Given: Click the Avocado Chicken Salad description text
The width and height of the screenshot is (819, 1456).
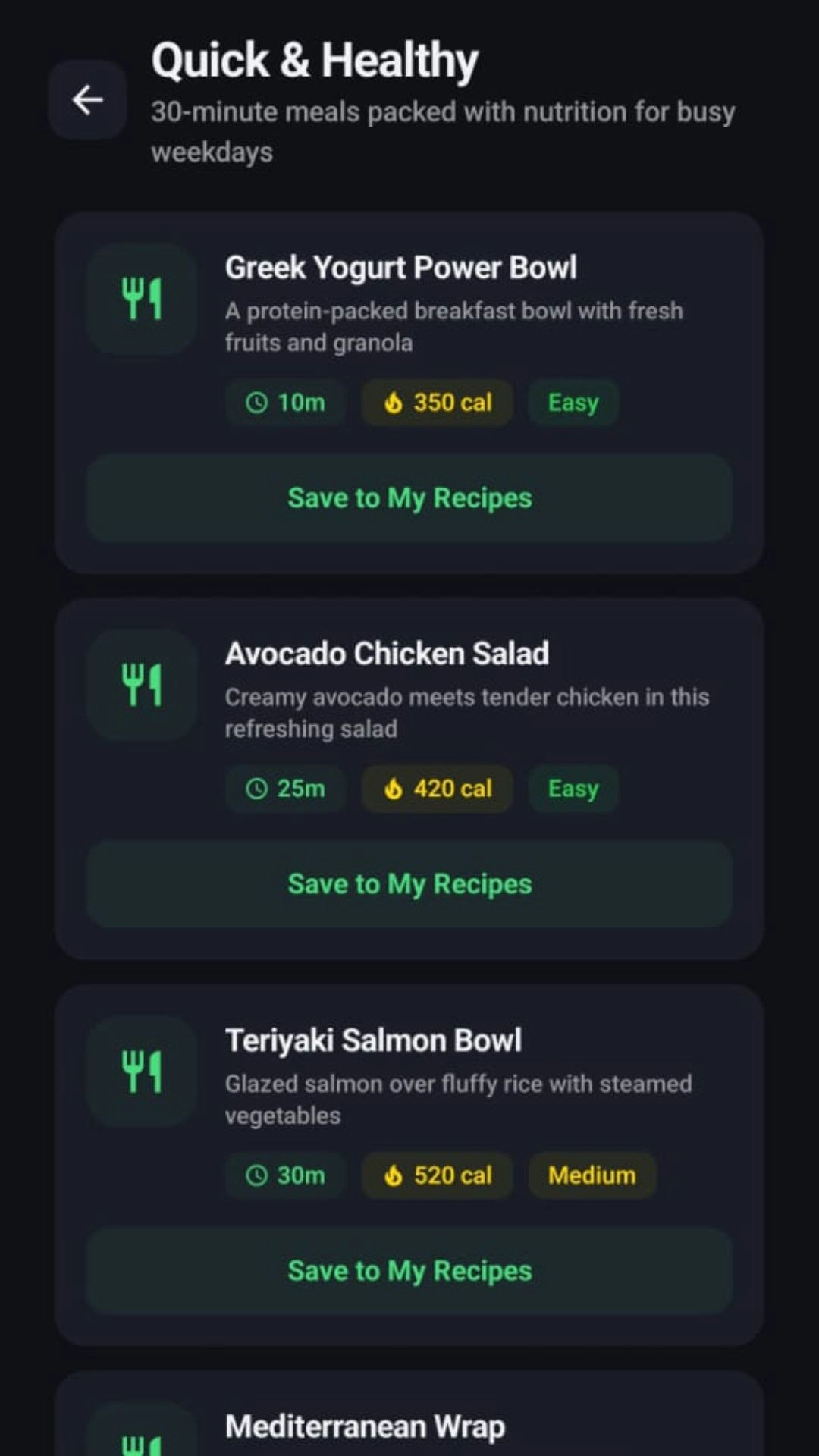Looking at the screenshot, I should point(466,712).
